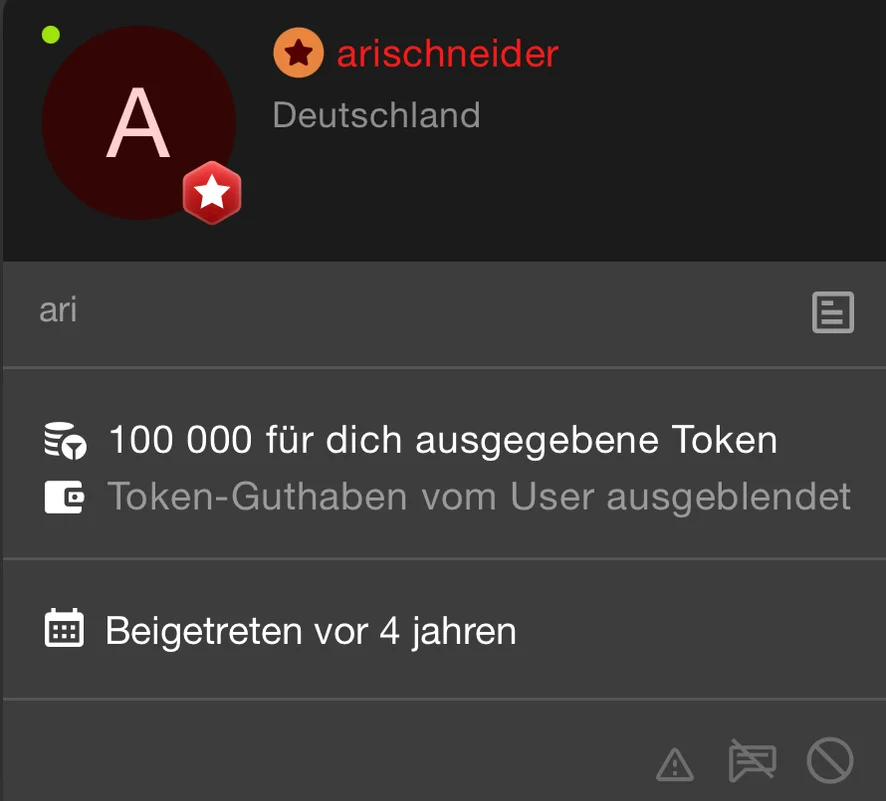
Task: Open the notes icon beside ari
Action: point(832,312)
